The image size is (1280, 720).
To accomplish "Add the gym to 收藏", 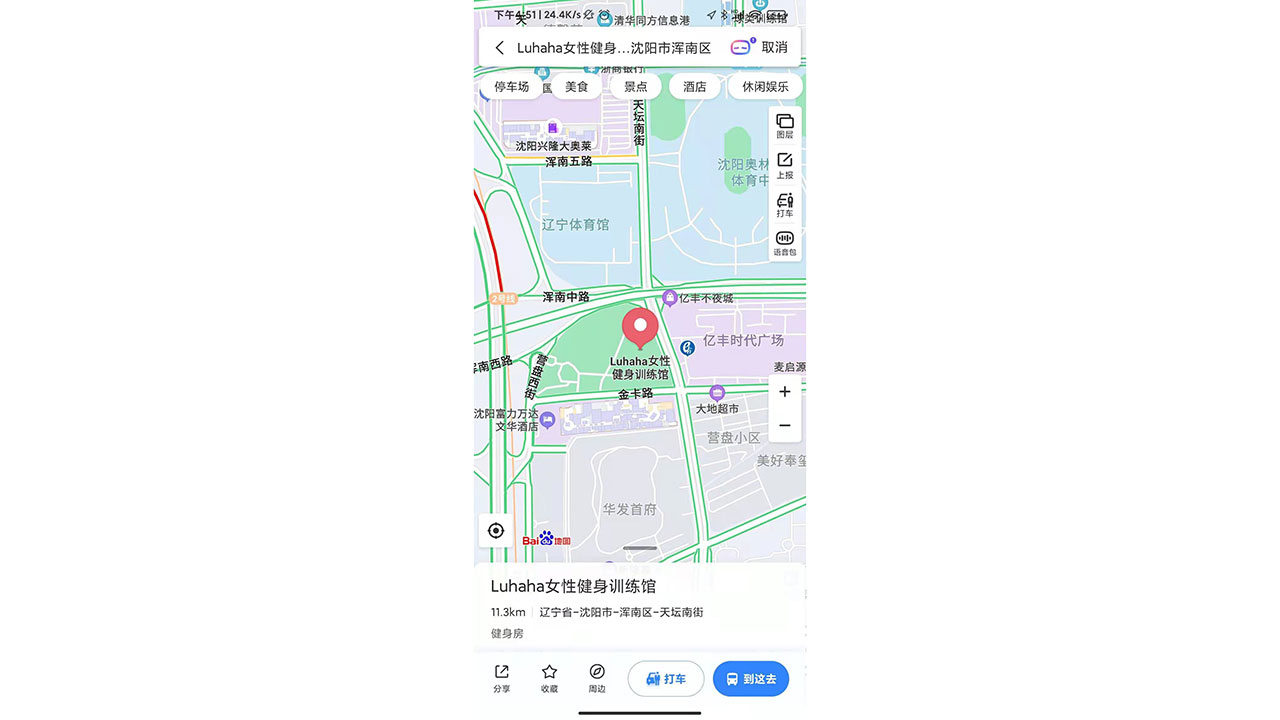I will pos(549,678).
